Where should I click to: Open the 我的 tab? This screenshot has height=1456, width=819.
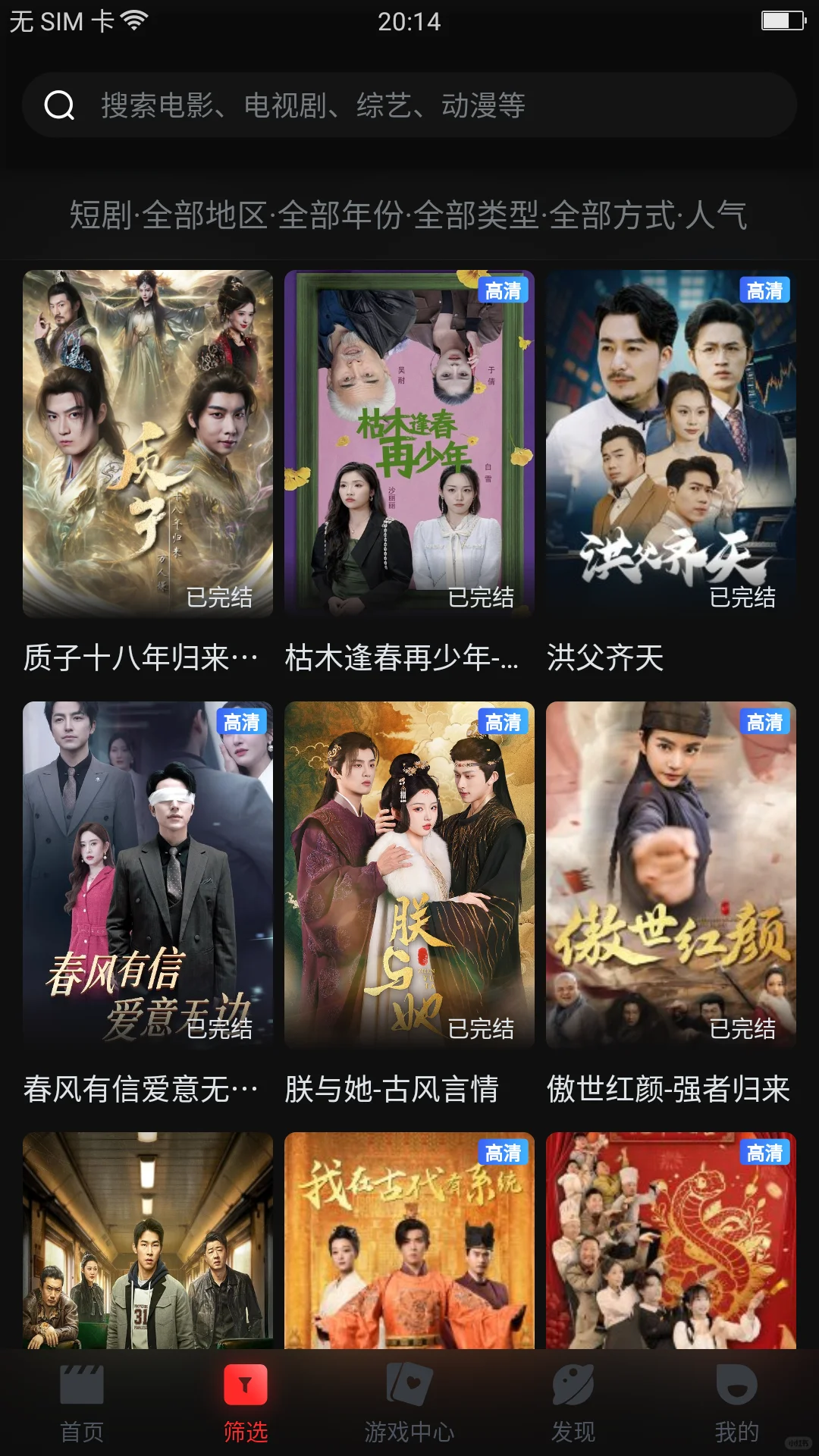(x=736, y=1403)
